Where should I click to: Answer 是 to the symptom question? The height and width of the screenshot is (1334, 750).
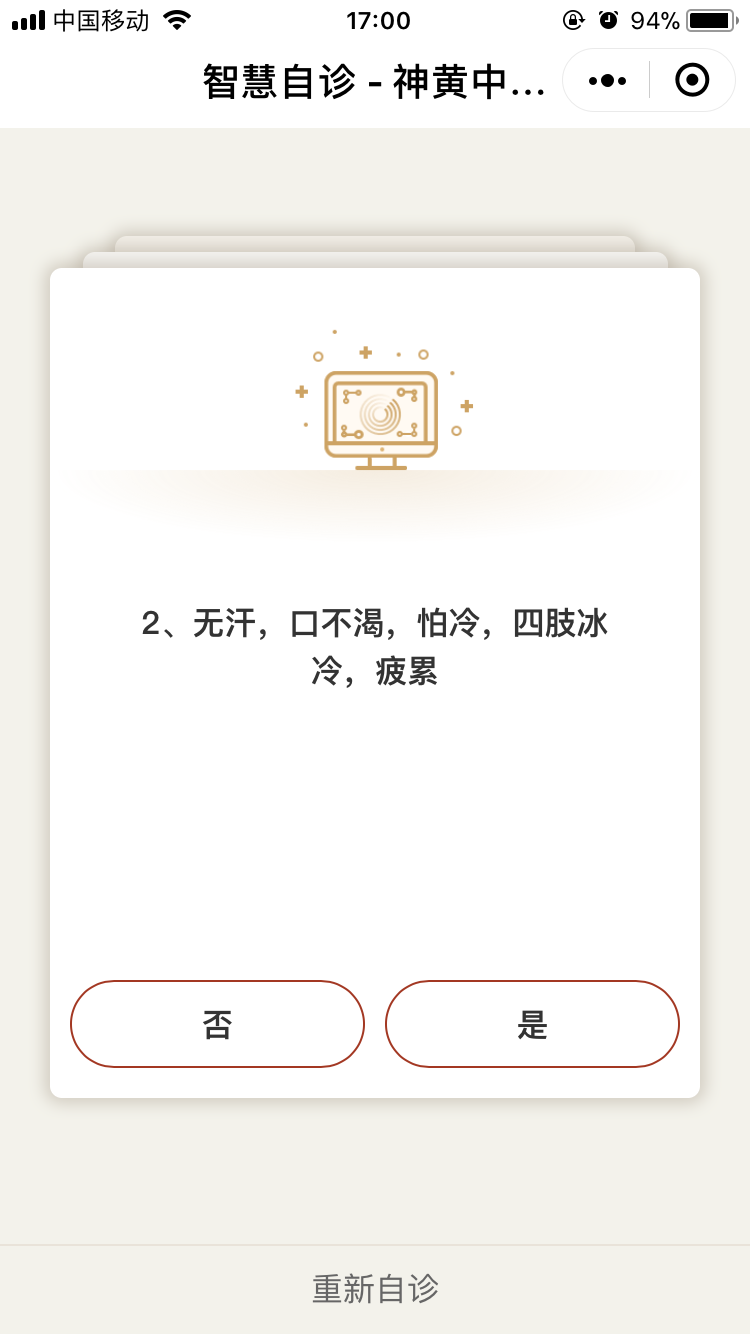click(x=532, y=1024)
